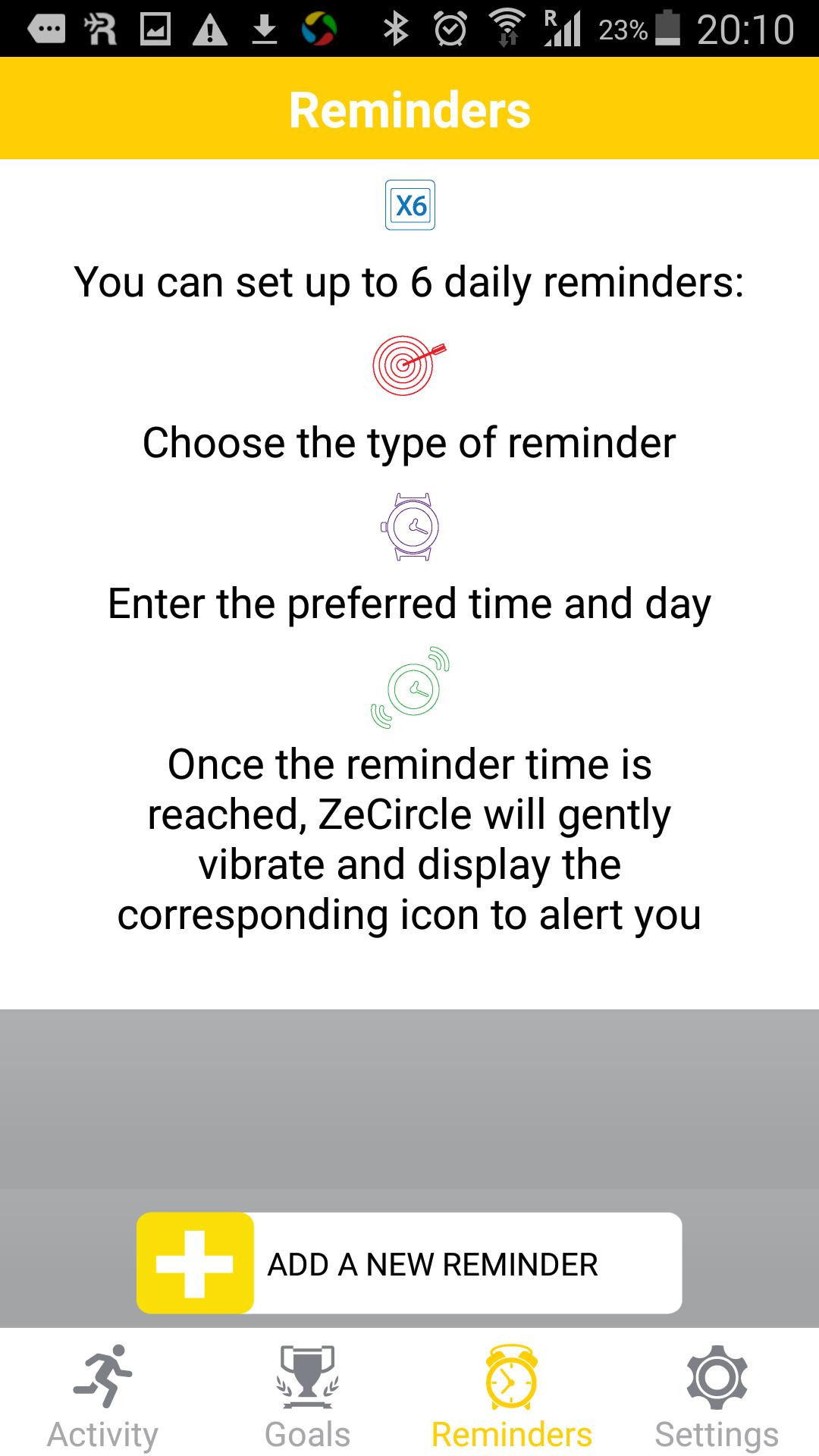
Task: Select the red target reminder type icon
Action: (407, 365)
